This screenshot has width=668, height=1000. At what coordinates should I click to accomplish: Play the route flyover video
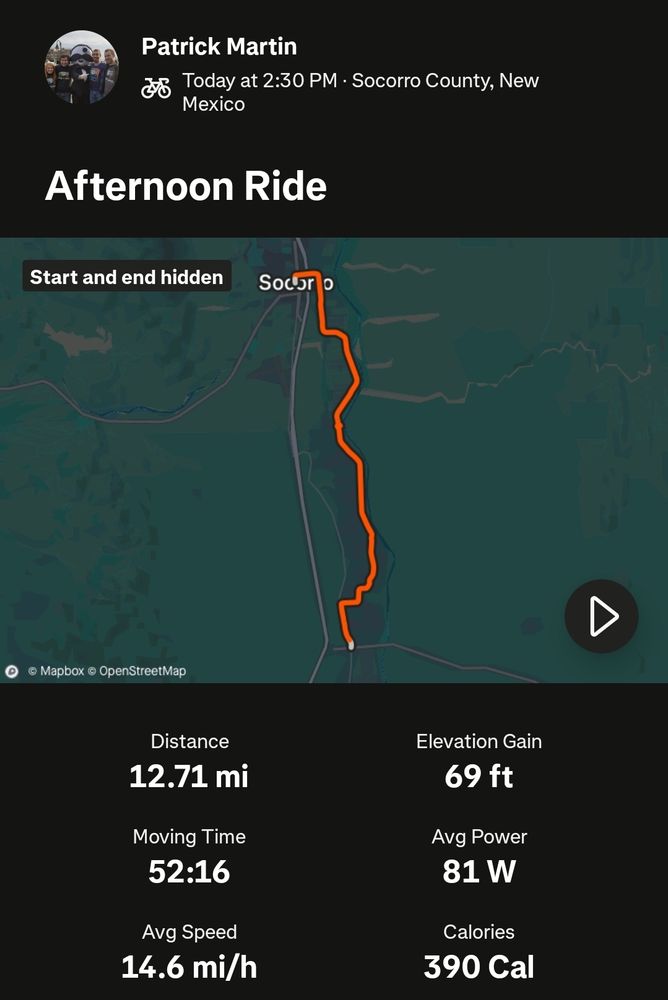pos(601,616)
